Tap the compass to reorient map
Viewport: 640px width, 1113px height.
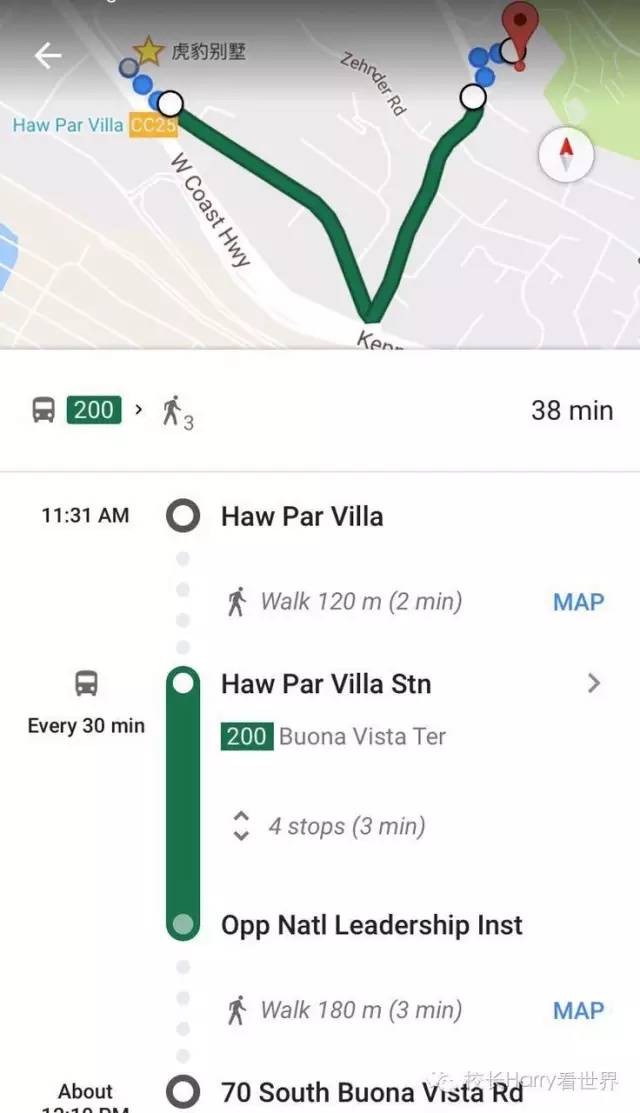click(566, 154)
